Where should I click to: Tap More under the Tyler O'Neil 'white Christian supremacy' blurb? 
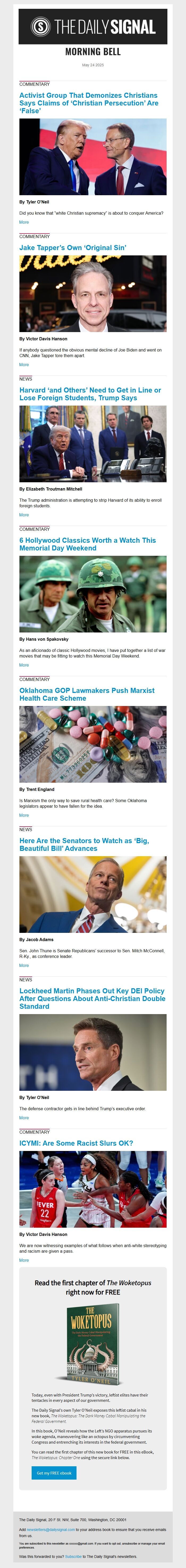pos(24,222)
